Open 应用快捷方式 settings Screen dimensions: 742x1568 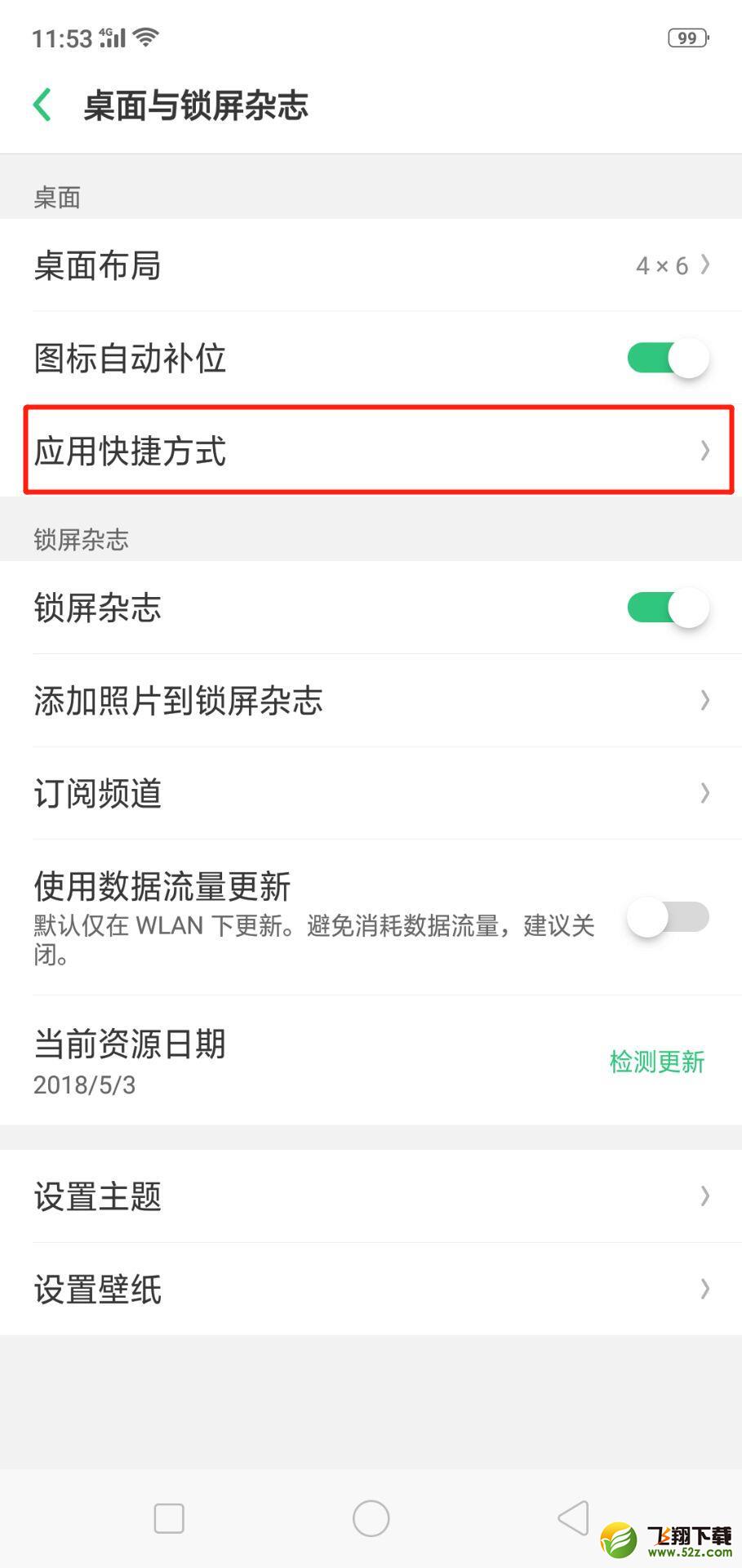371,450
